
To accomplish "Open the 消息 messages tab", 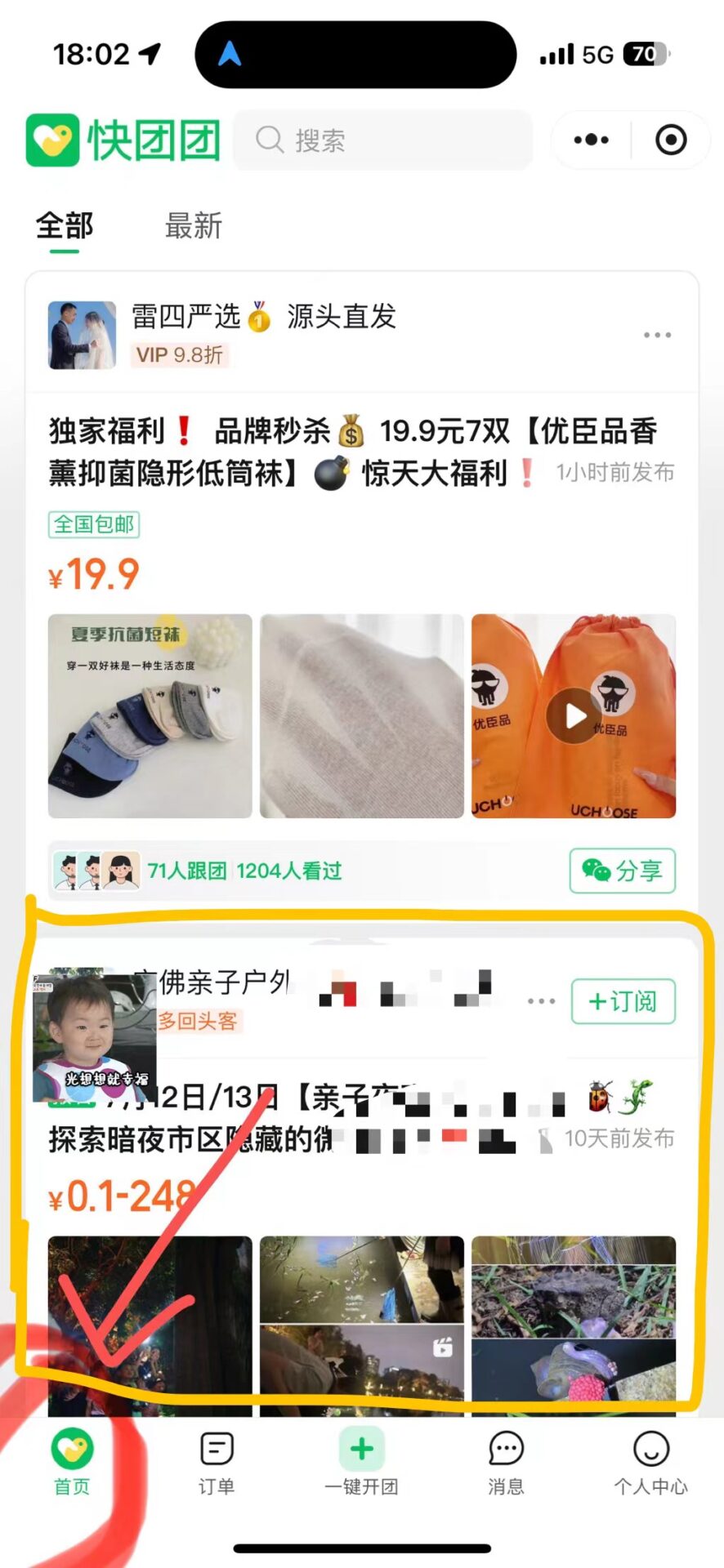I will tap(506, 1462).
